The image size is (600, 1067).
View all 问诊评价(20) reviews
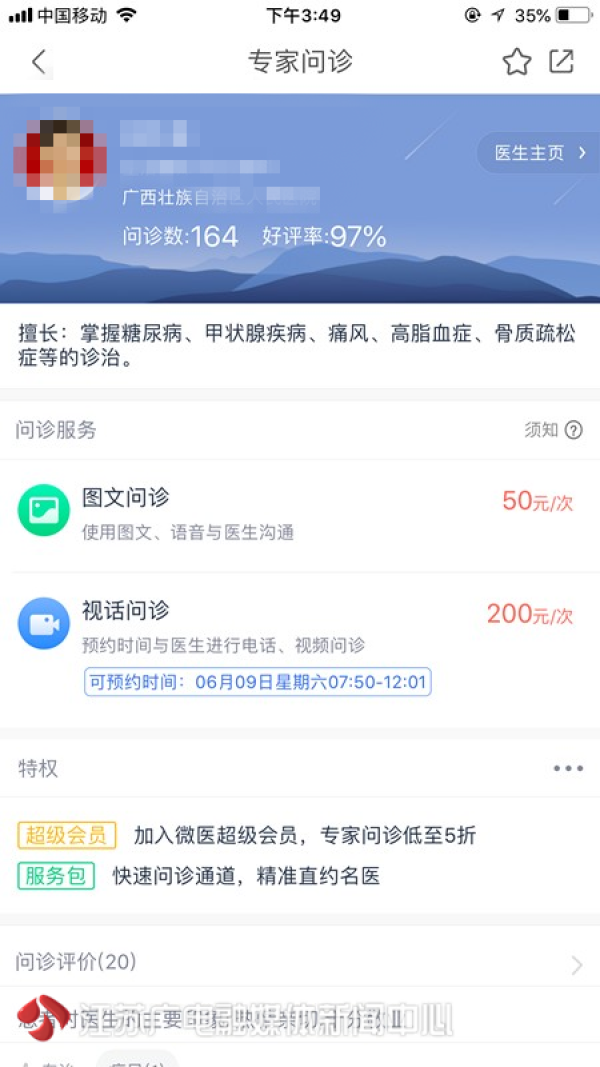(299, 963)
